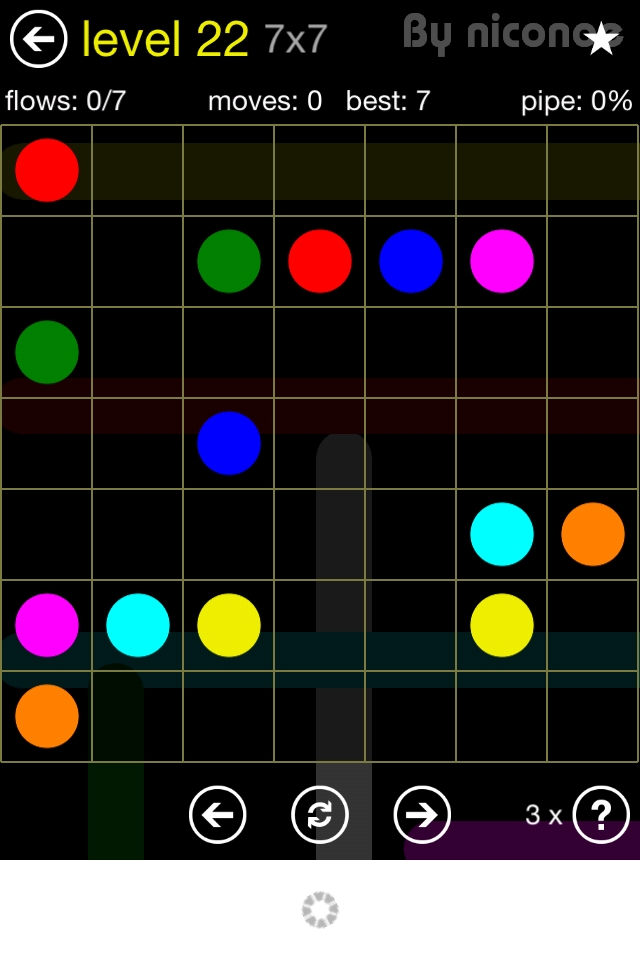The width and height of the screenshot is (640, 960).
Task: Select the orange dot in the bottom-left corner
Action: point(47,716)
